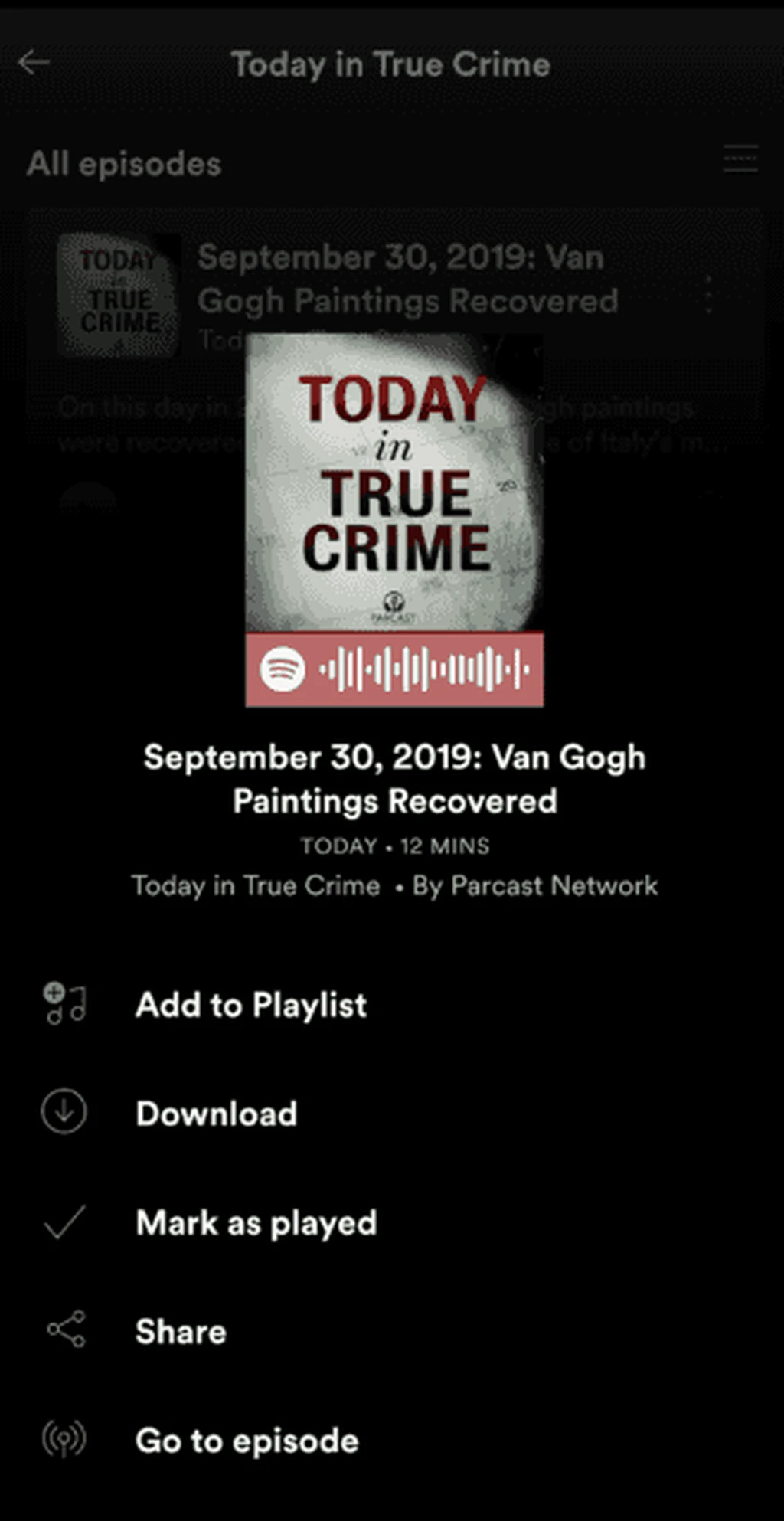784x1521 pixels.
Task: Download the Van Gogh episode
Action: tap(216, 1114)
